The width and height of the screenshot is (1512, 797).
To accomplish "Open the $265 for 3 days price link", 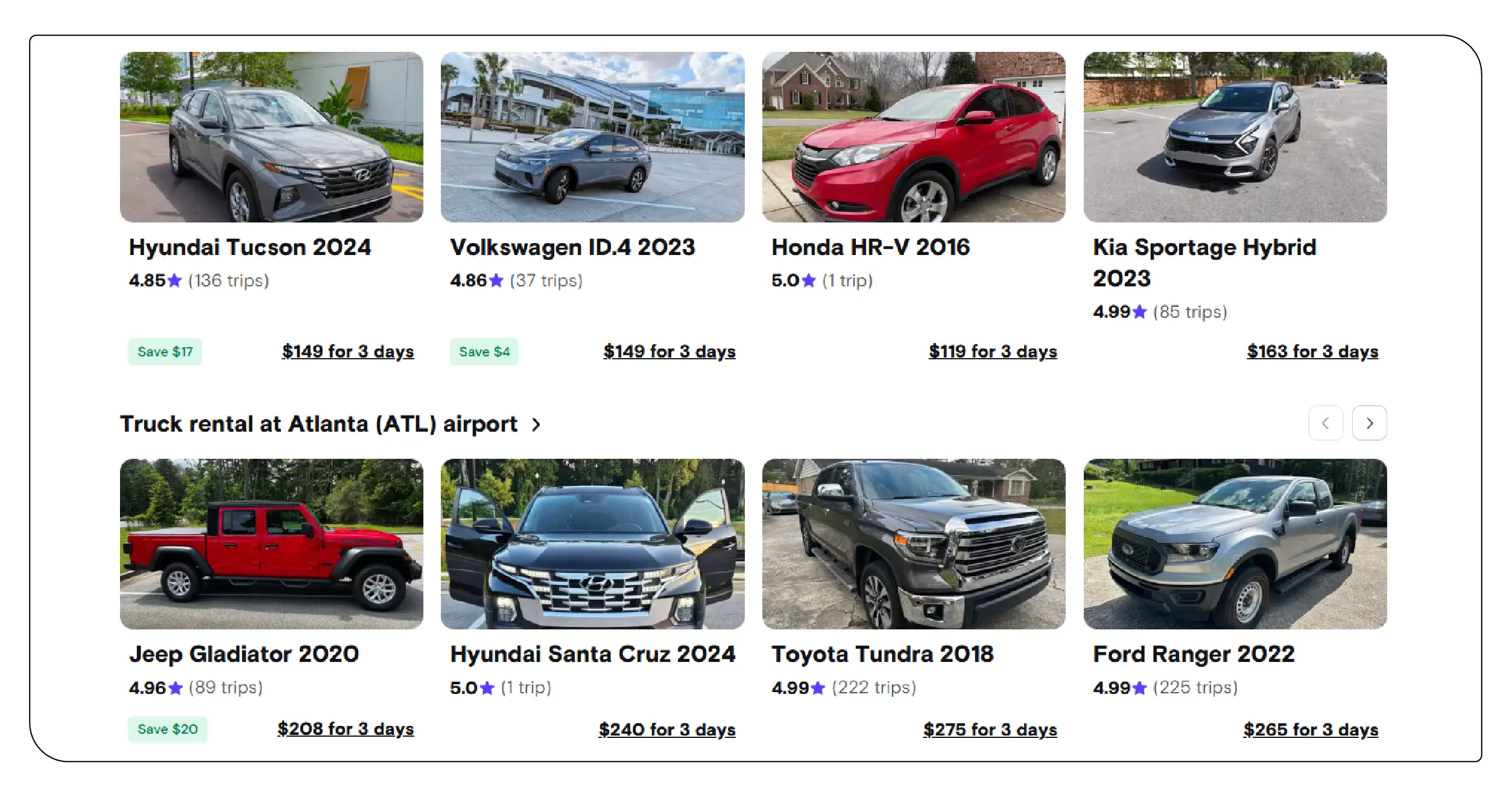I will click(x=1311, y=729).
